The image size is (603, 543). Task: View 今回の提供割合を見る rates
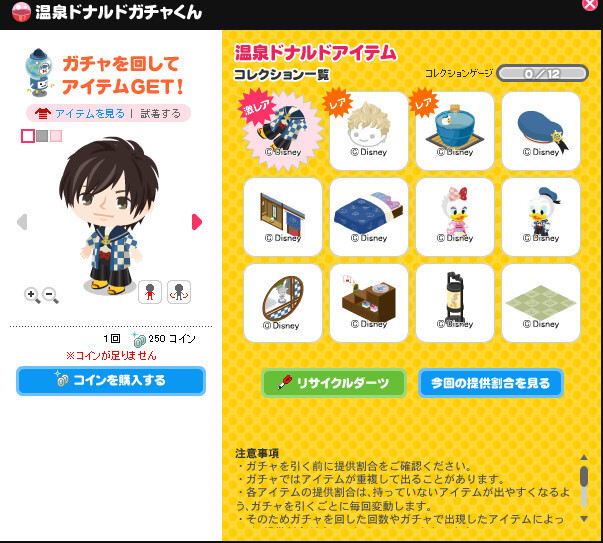point(490,383)
